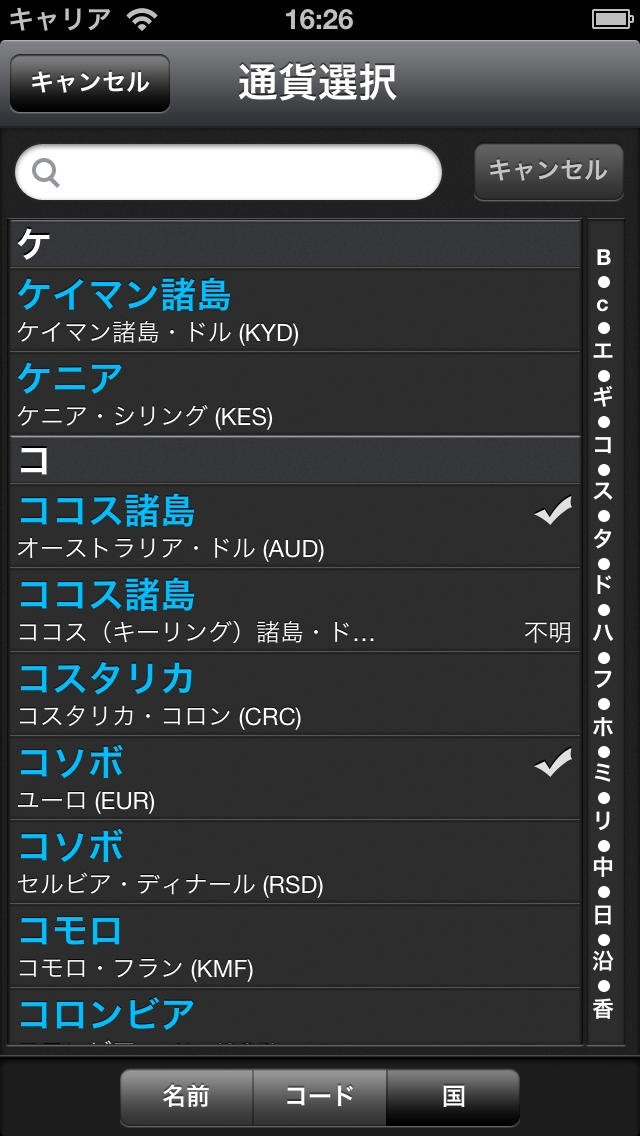Tap the キャンセル button beside the search field

(548, 171)
